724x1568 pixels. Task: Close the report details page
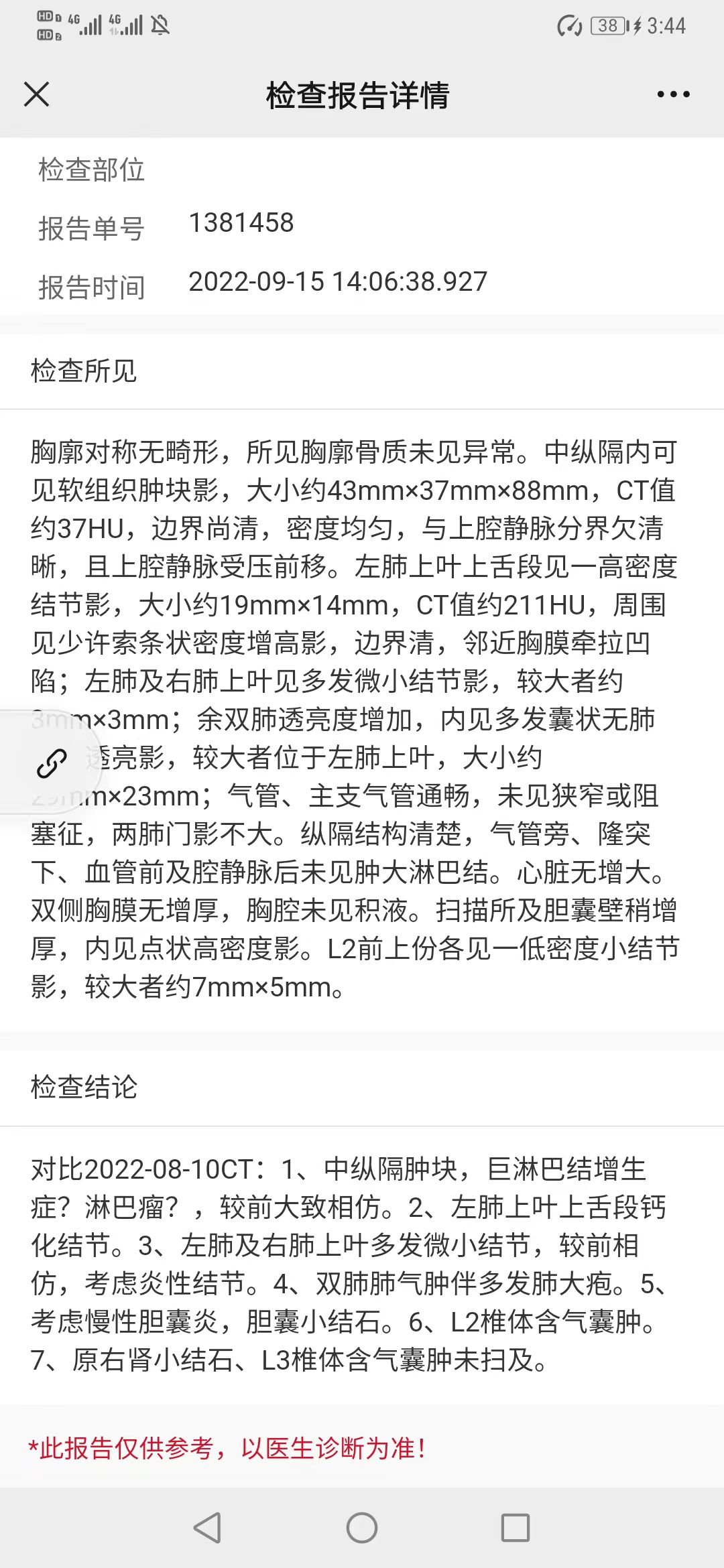(x=37, y=94)
